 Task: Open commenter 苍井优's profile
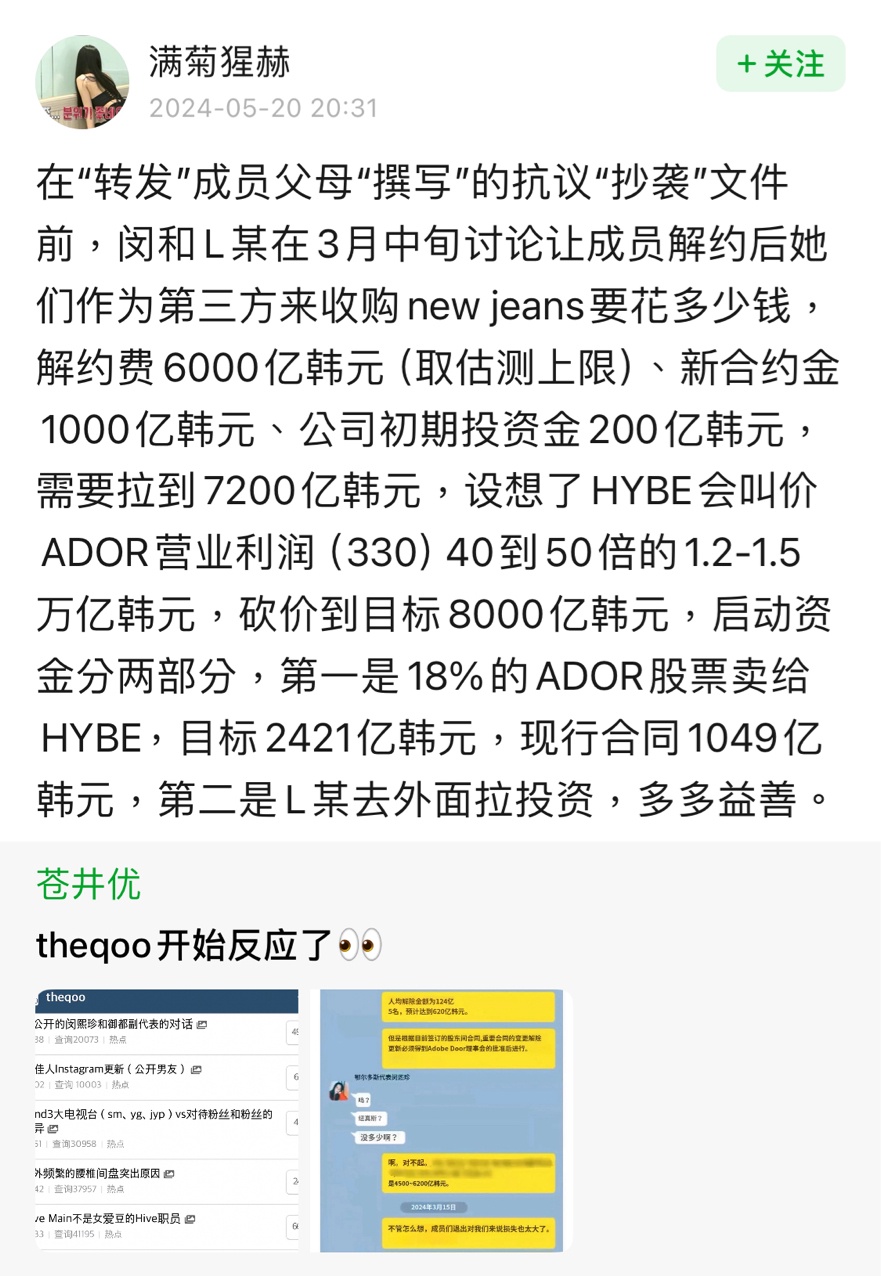[89, 884]
